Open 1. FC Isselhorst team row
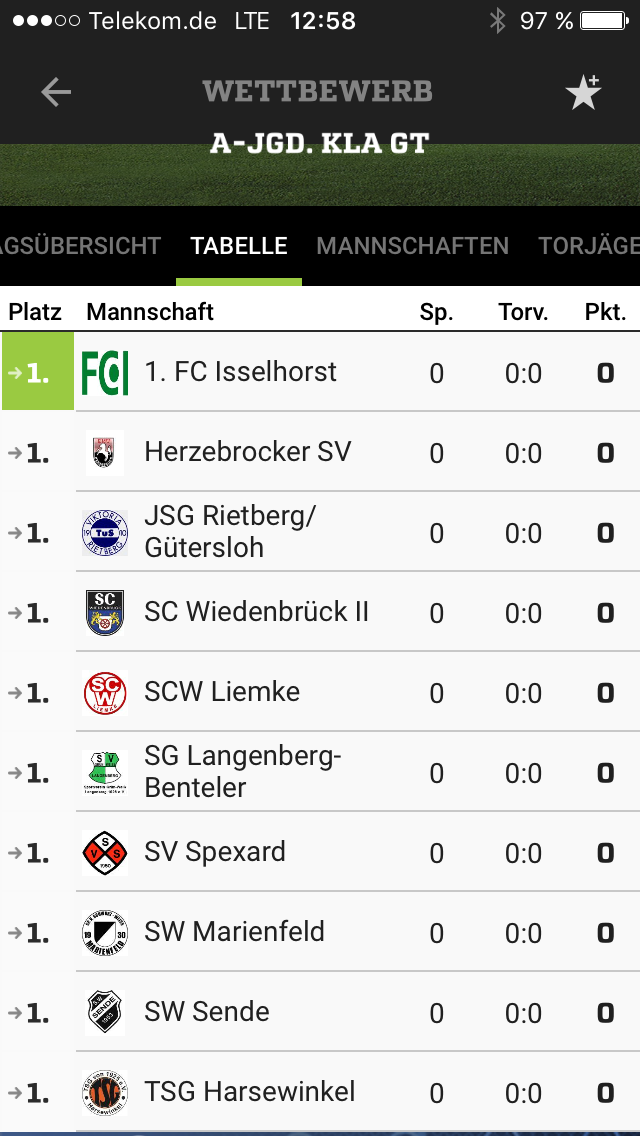 [x=240, y=372]
